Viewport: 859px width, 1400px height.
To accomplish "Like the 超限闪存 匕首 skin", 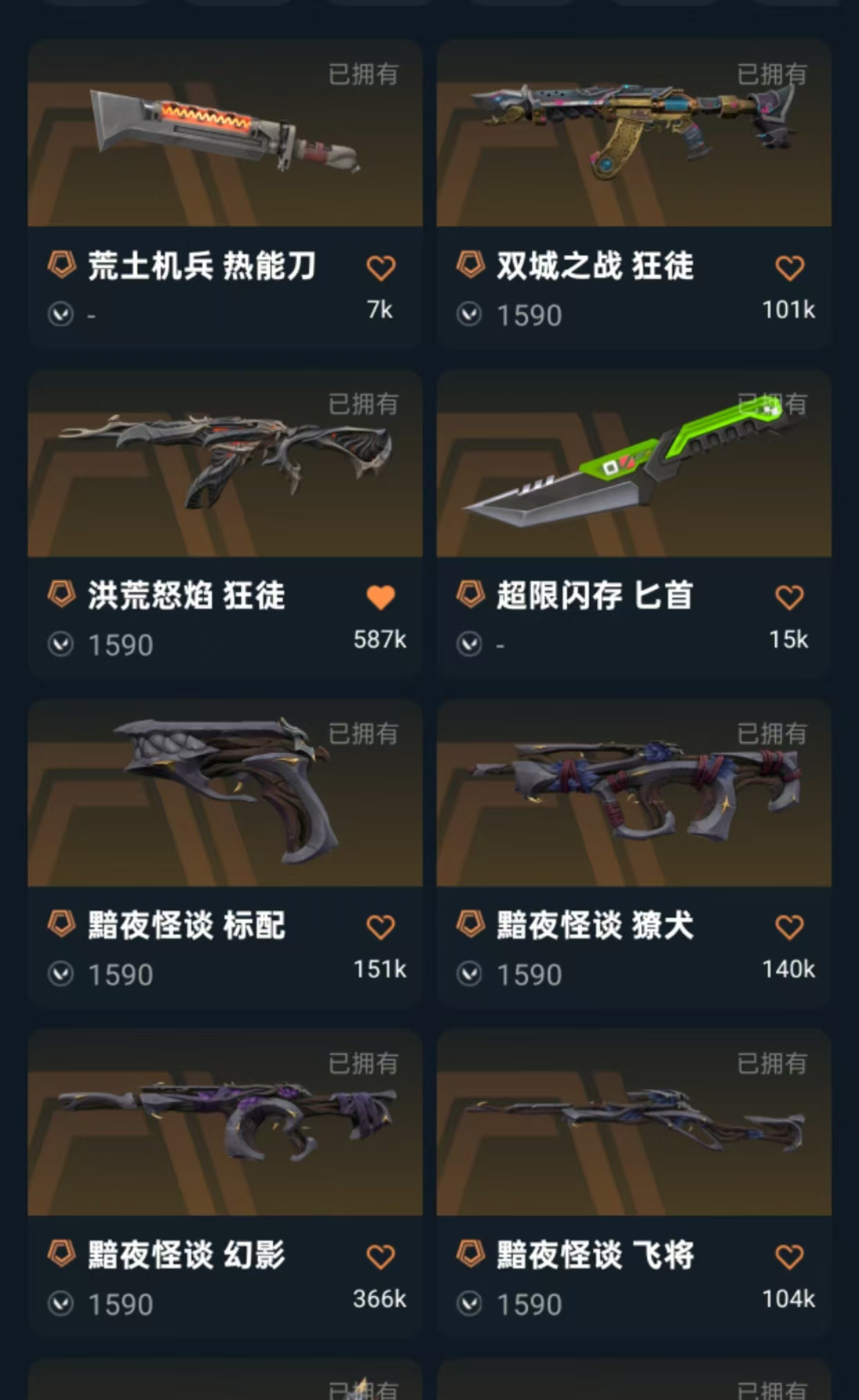I will (789, 597).
